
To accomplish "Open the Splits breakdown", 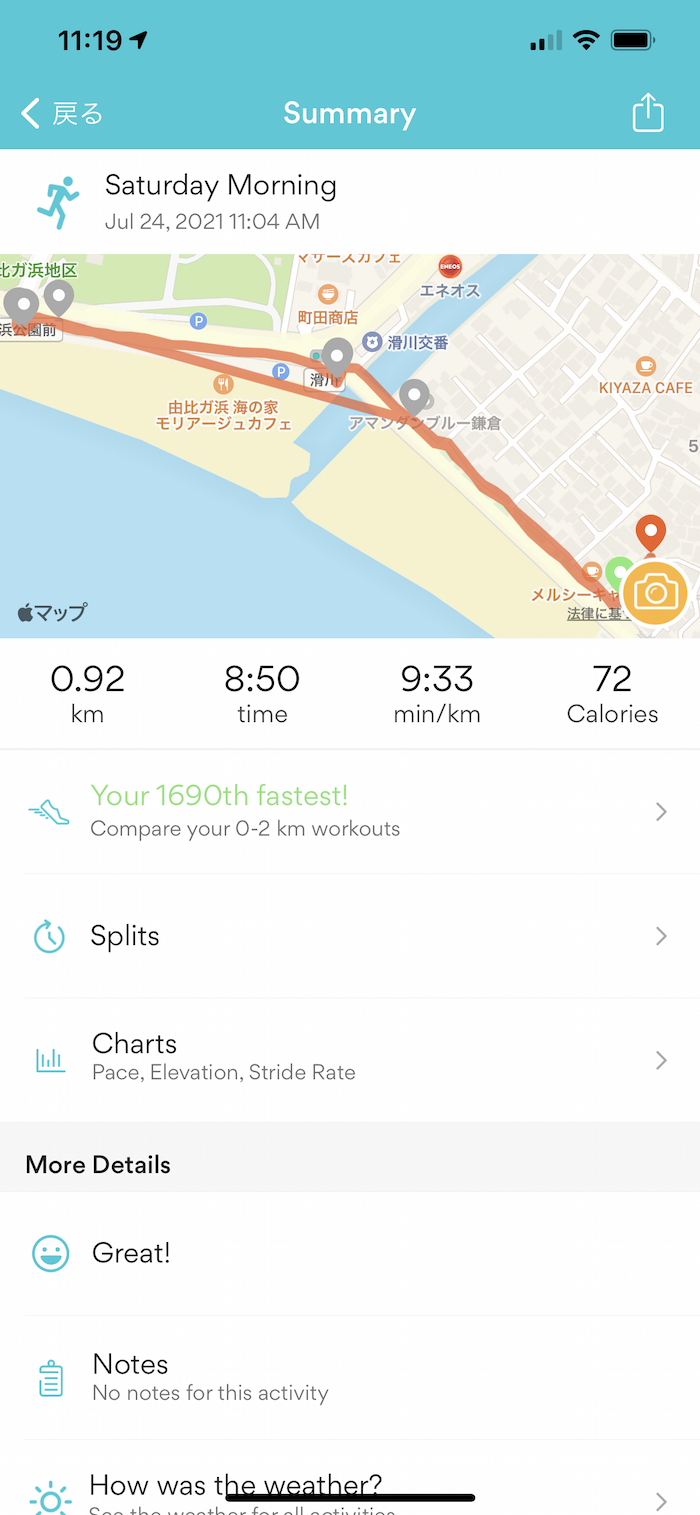I will (349, 936).
